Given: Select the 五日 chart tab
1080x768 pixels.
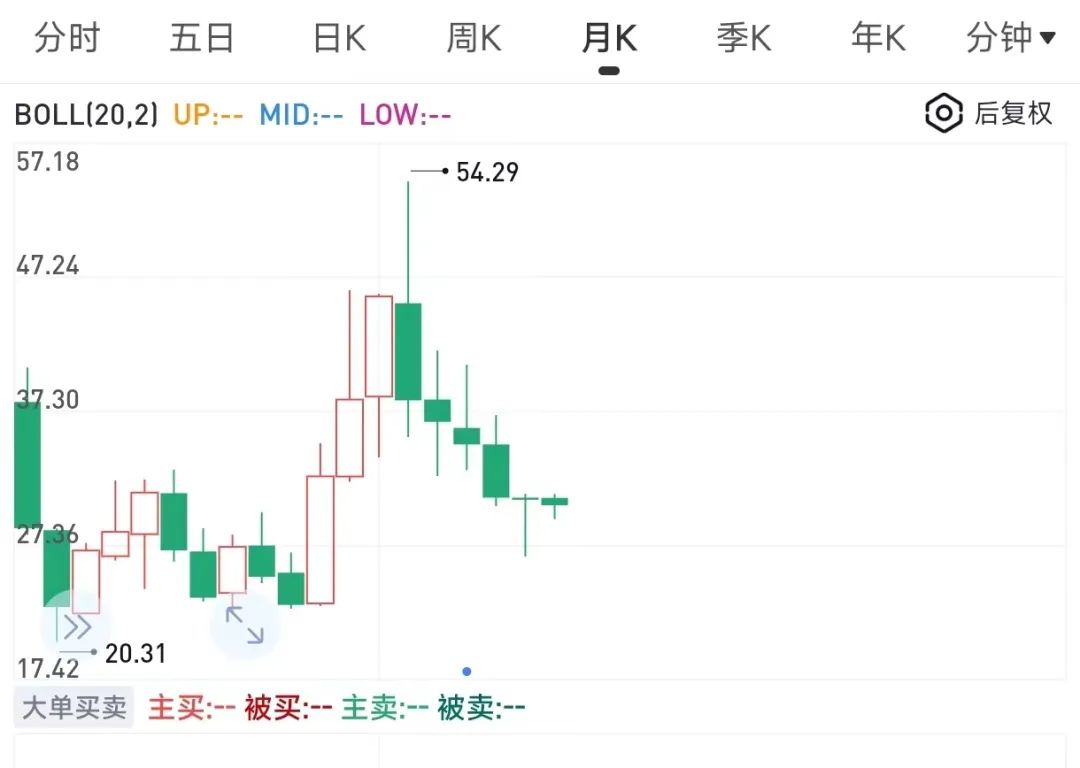Looking at the screenshot, I should [202, 39].
